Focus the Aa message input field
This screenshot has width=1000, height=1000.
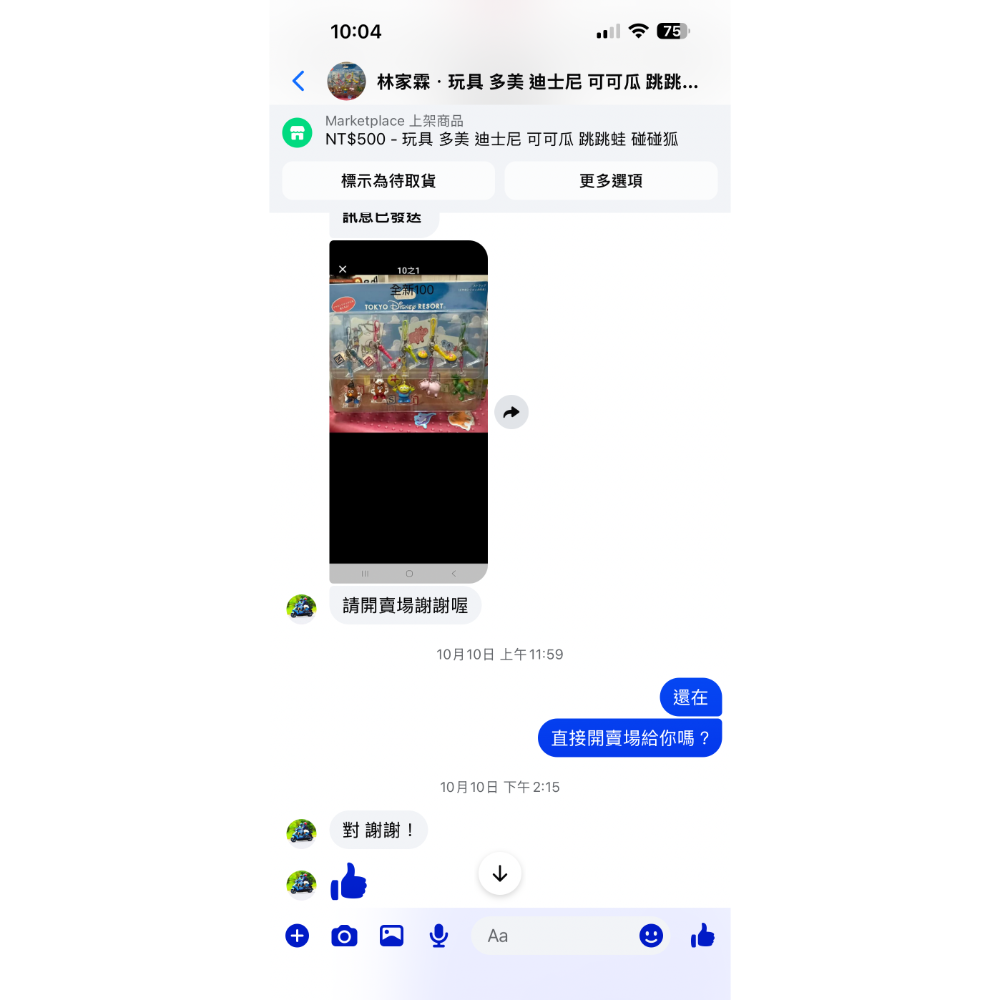click(555, 936)
